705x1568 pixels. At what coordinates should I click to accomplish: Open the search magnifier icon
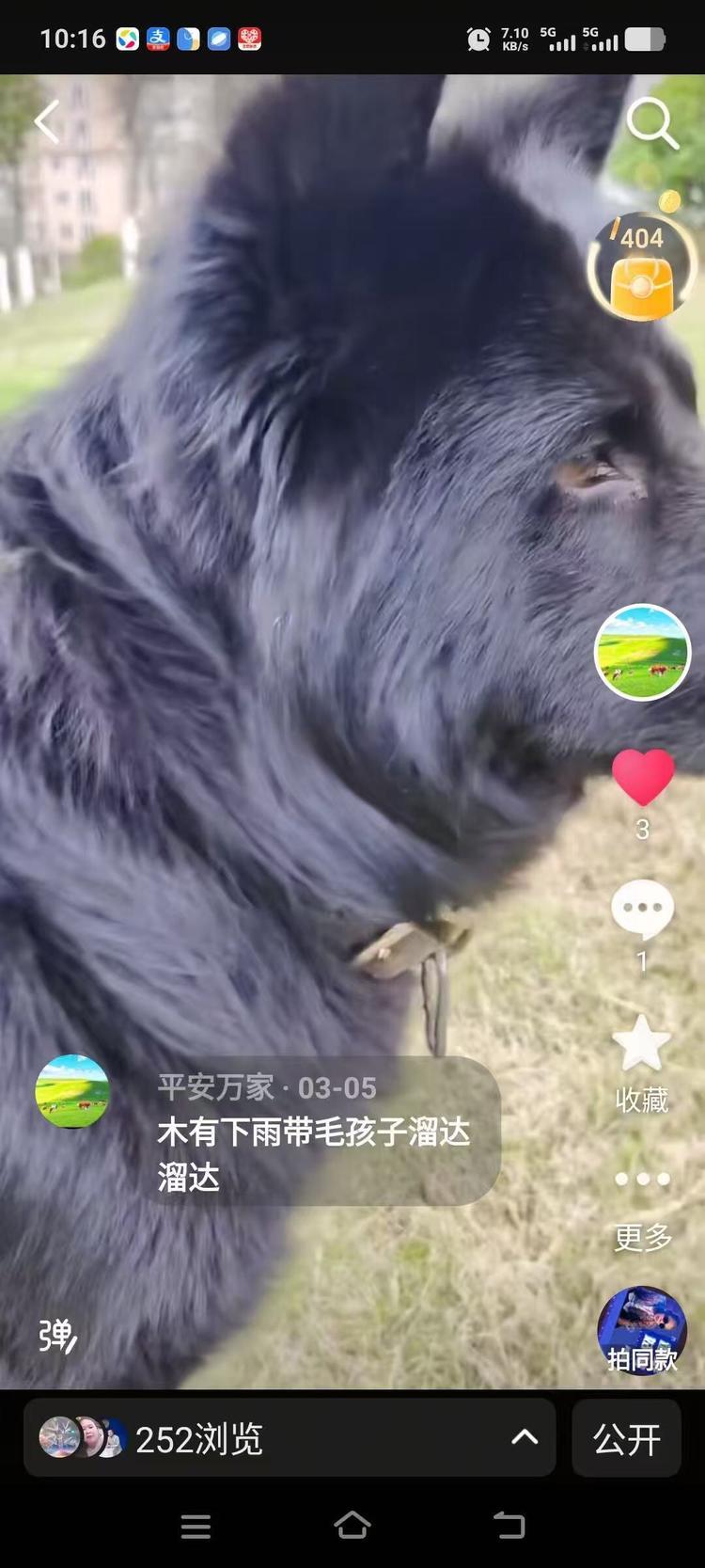651,124
